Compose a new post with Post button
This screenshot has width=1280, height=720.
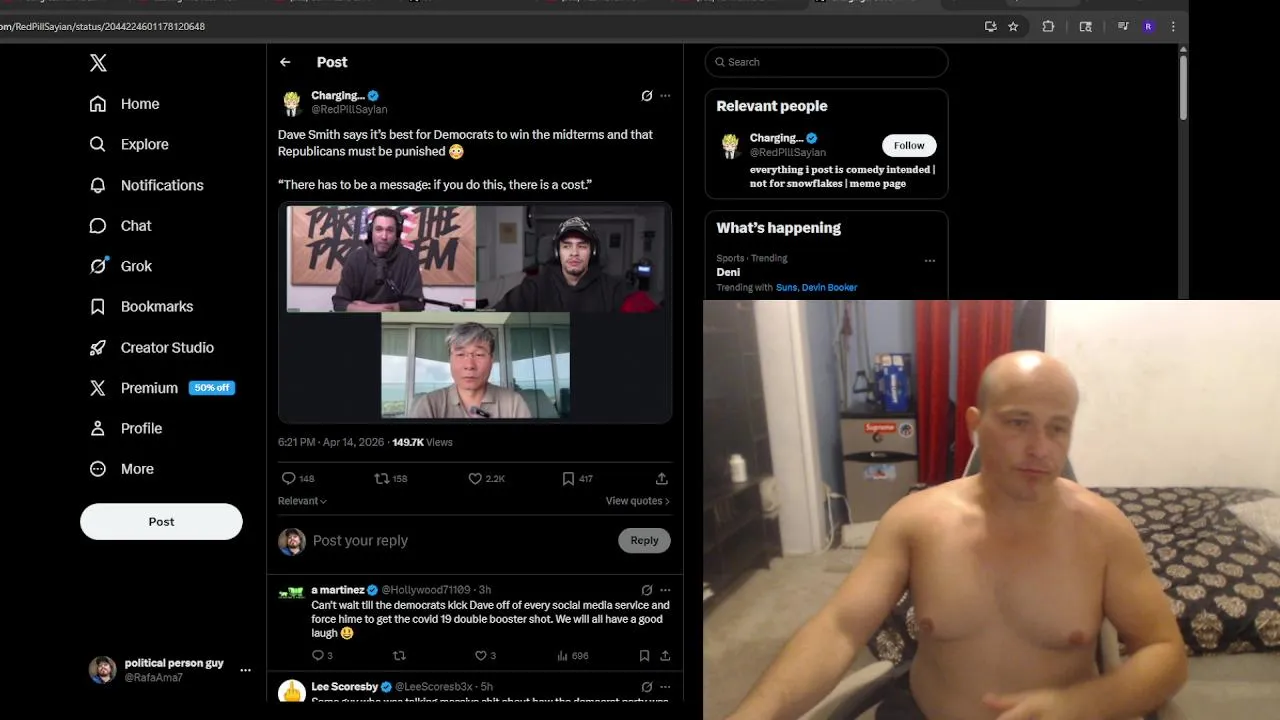pos(161,522)
